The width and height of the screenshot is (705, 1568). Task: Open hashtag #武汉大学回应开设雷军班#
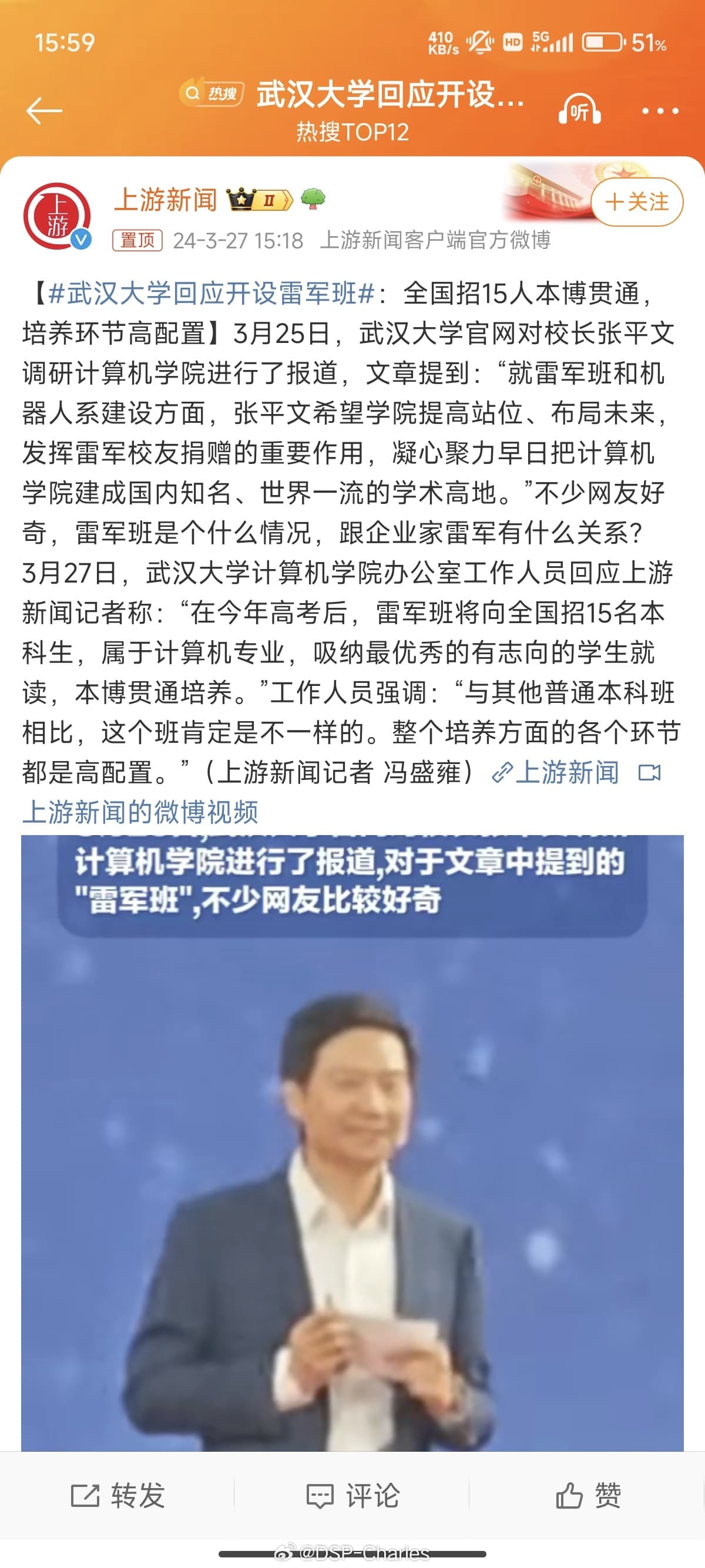[211, 294]
